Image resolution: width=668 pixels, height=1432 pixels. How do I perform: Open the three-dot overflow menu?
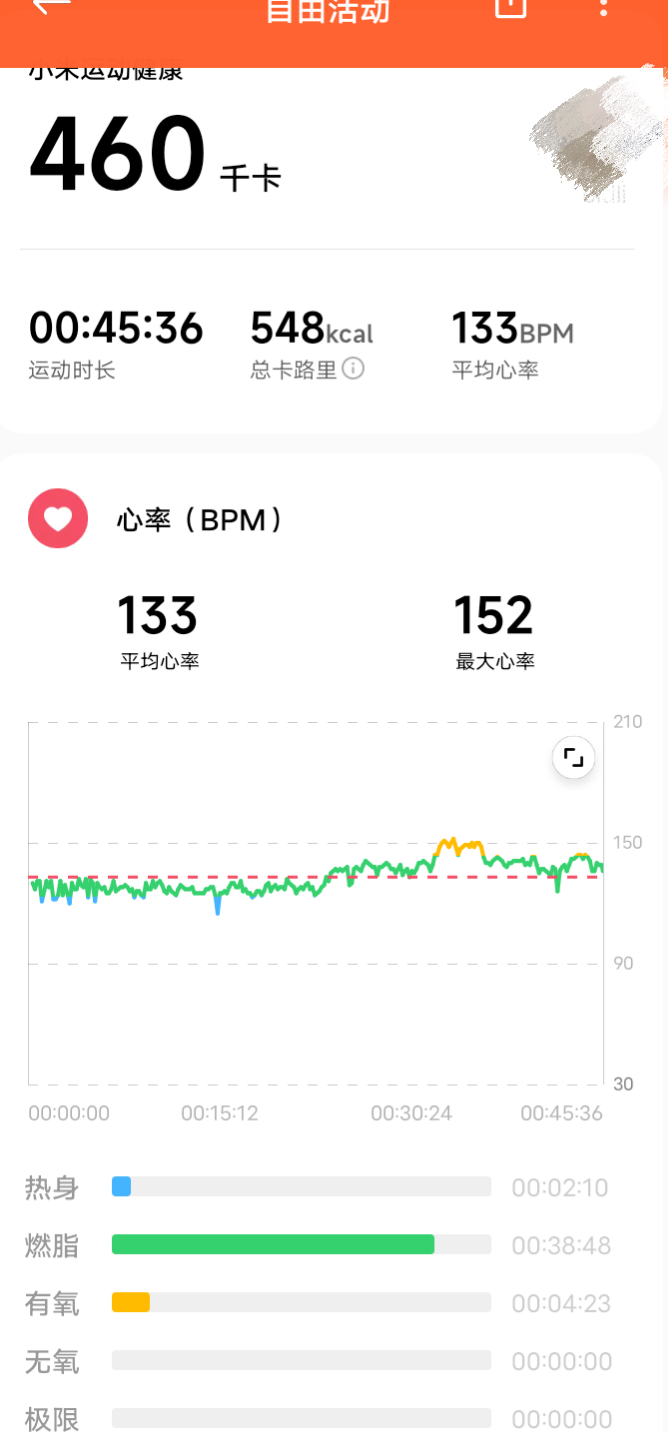(x=603, y=7)
